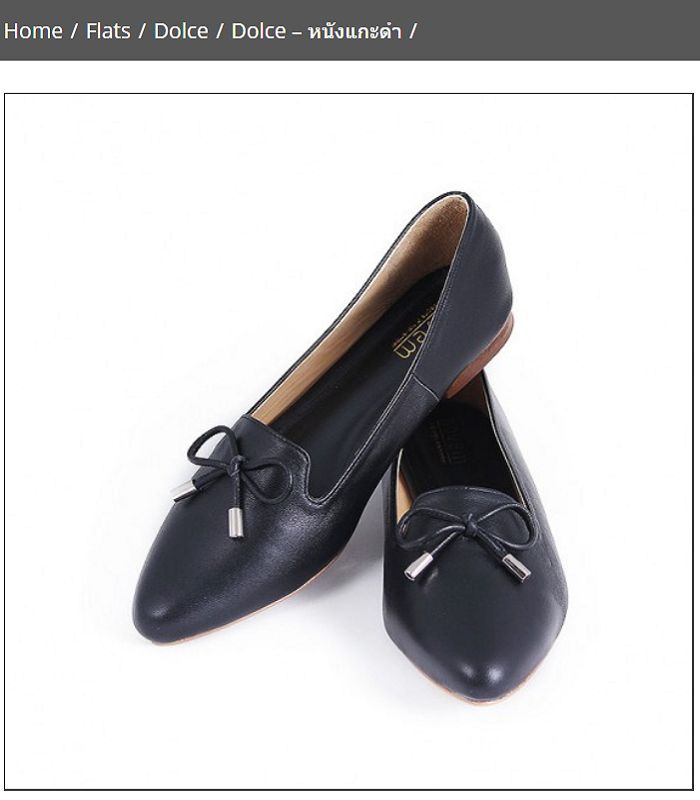Open the first Dolce breadcrumb link

pyautogui.click(x=181, y=31)
